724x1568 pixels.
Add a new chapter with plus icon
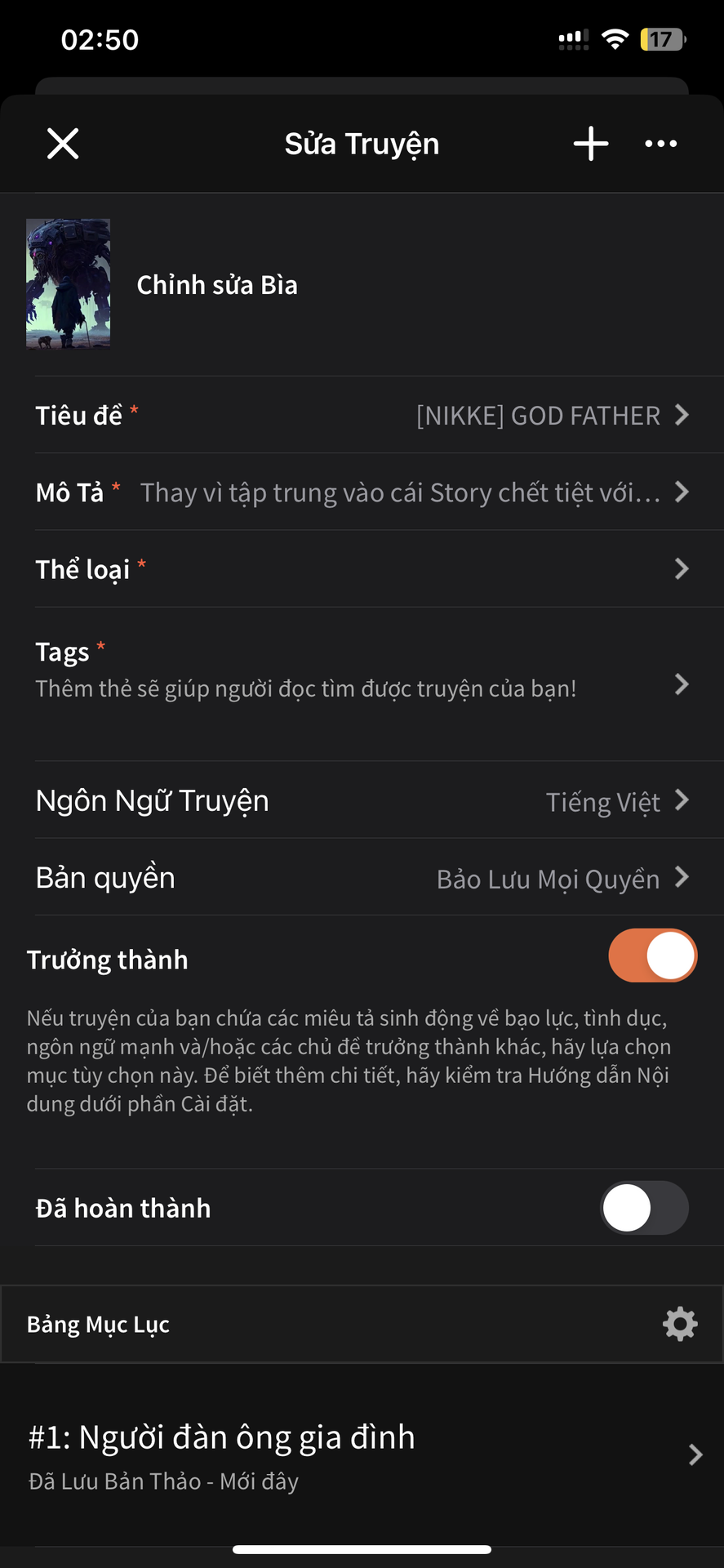[591, 144]
